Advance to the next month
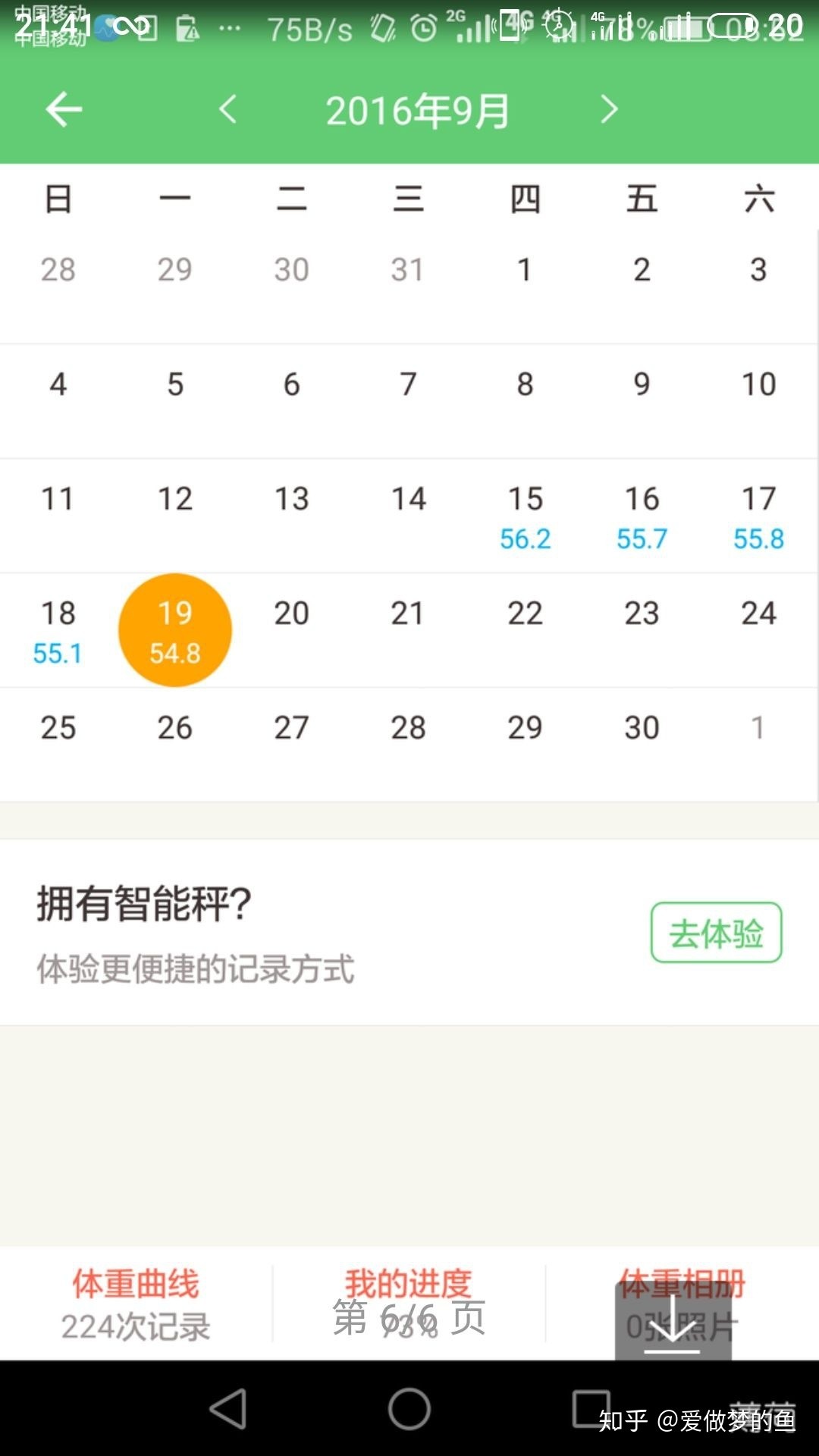The height and width of the screenshot is (1456, 819). 609,109
